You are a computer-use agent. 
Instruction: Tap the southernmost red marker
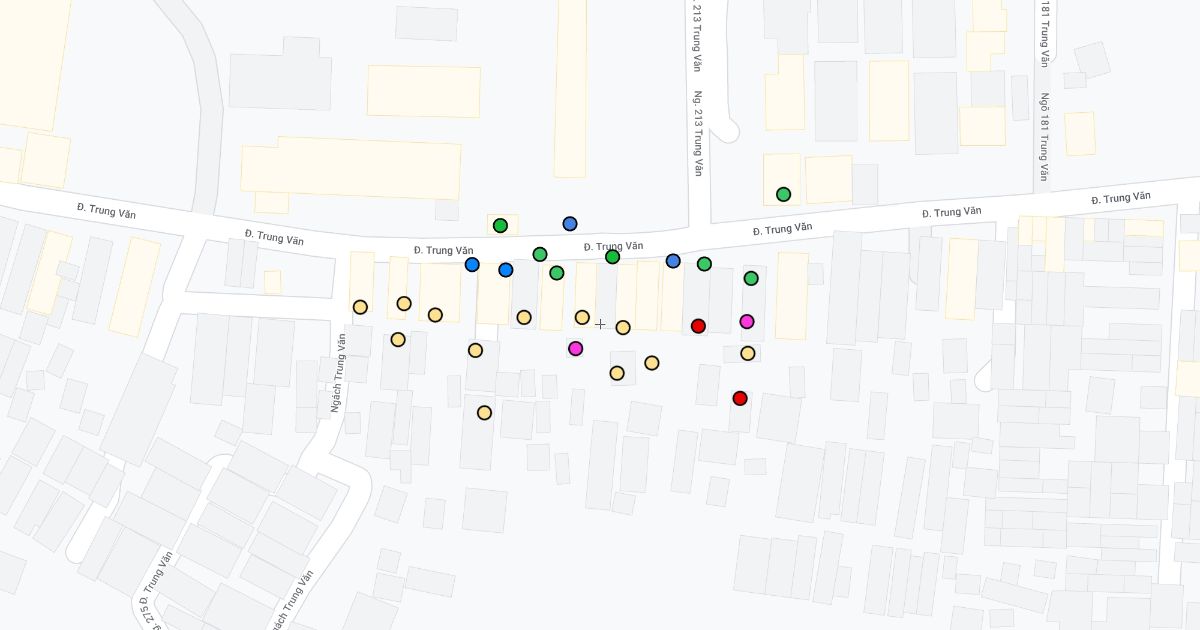[x=740, y=398]
